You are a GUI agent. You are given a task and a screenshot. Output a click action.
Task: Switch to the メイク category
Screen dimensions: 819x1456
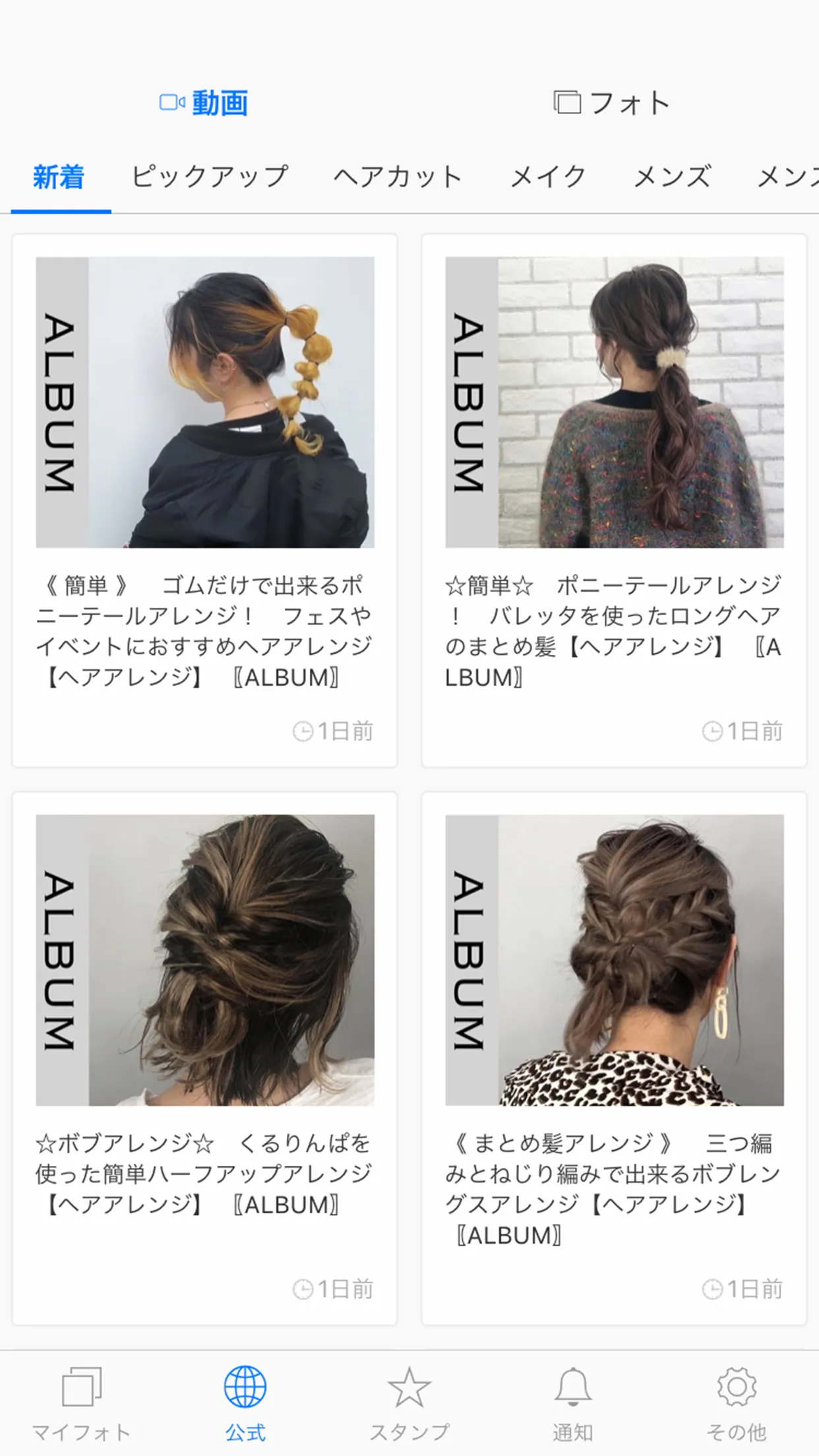[x=548, y=177]
